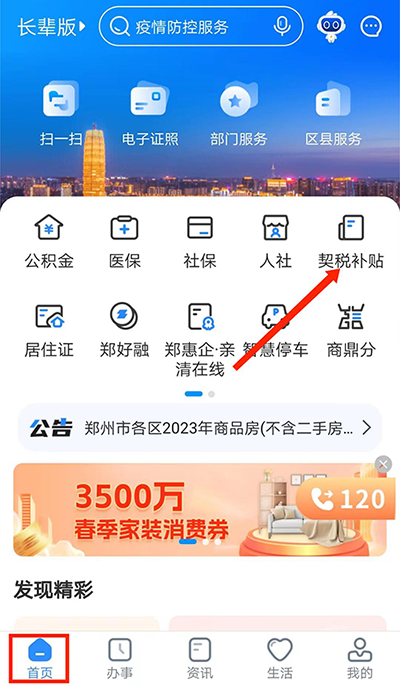Open 电子证照
This screenshot has height=686, width=400.
coord(150,114)
